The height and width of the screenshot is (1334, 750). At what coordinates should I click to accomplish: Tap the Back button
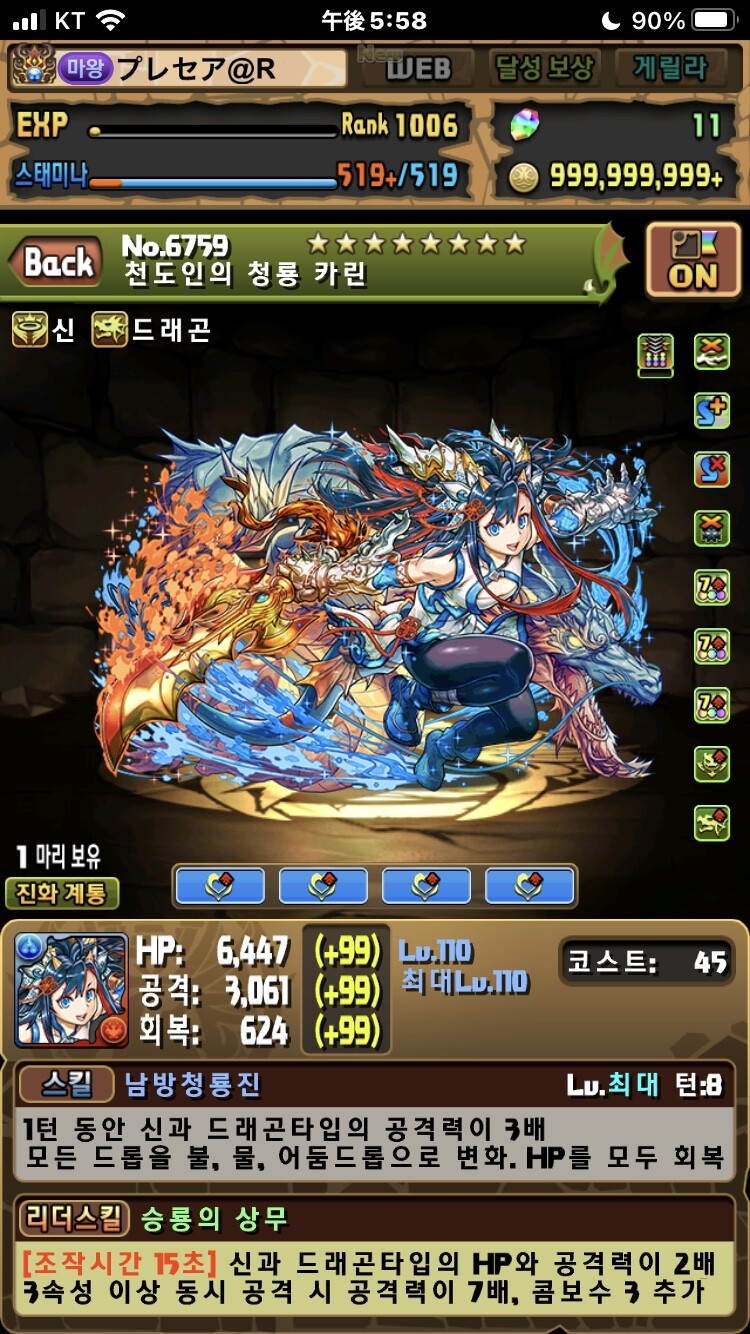[x=58, y=263]
